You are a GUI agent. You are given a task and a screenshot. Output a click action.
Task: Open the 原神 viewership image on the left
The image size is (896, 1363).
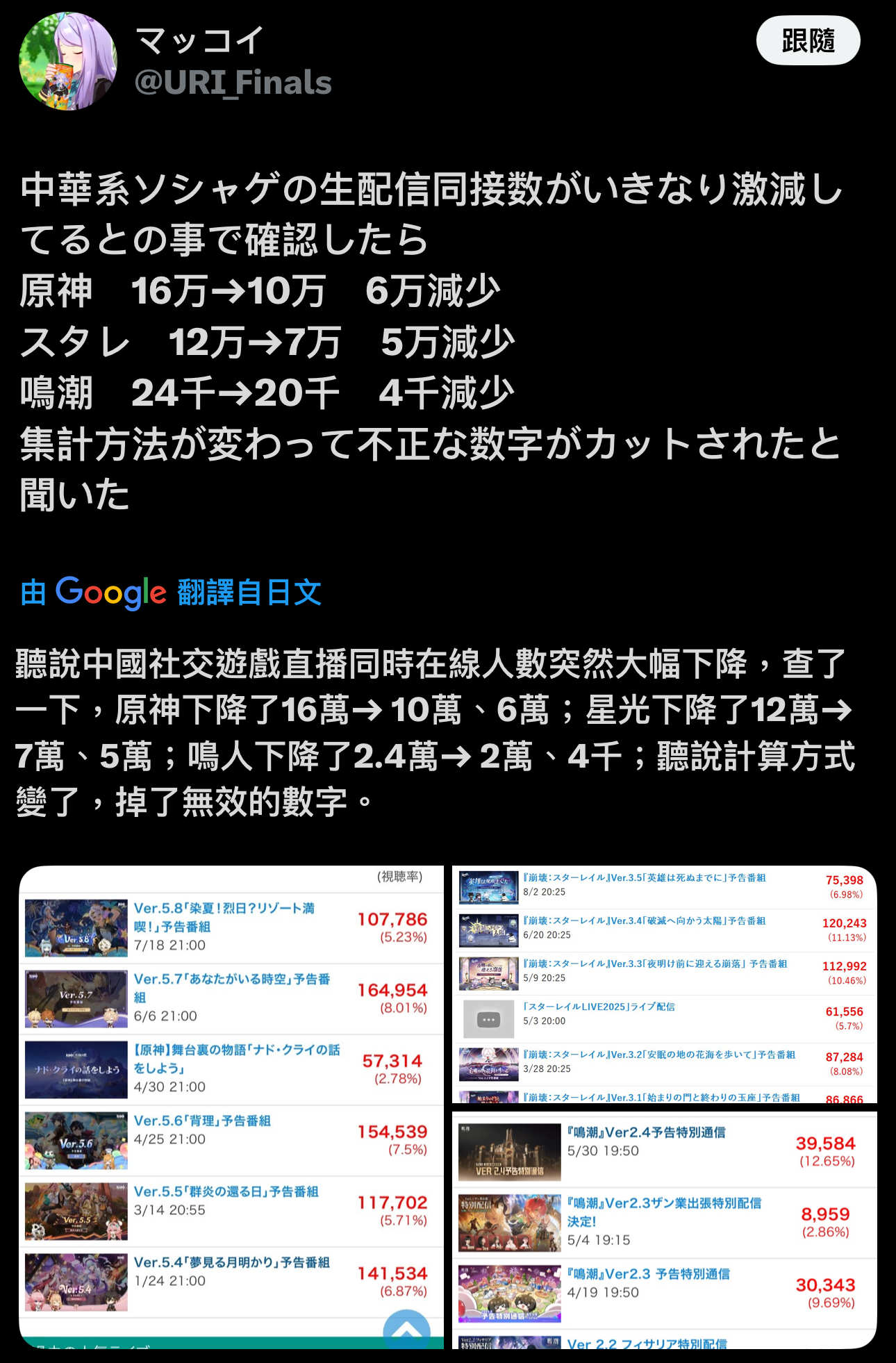click(231, 1107)
